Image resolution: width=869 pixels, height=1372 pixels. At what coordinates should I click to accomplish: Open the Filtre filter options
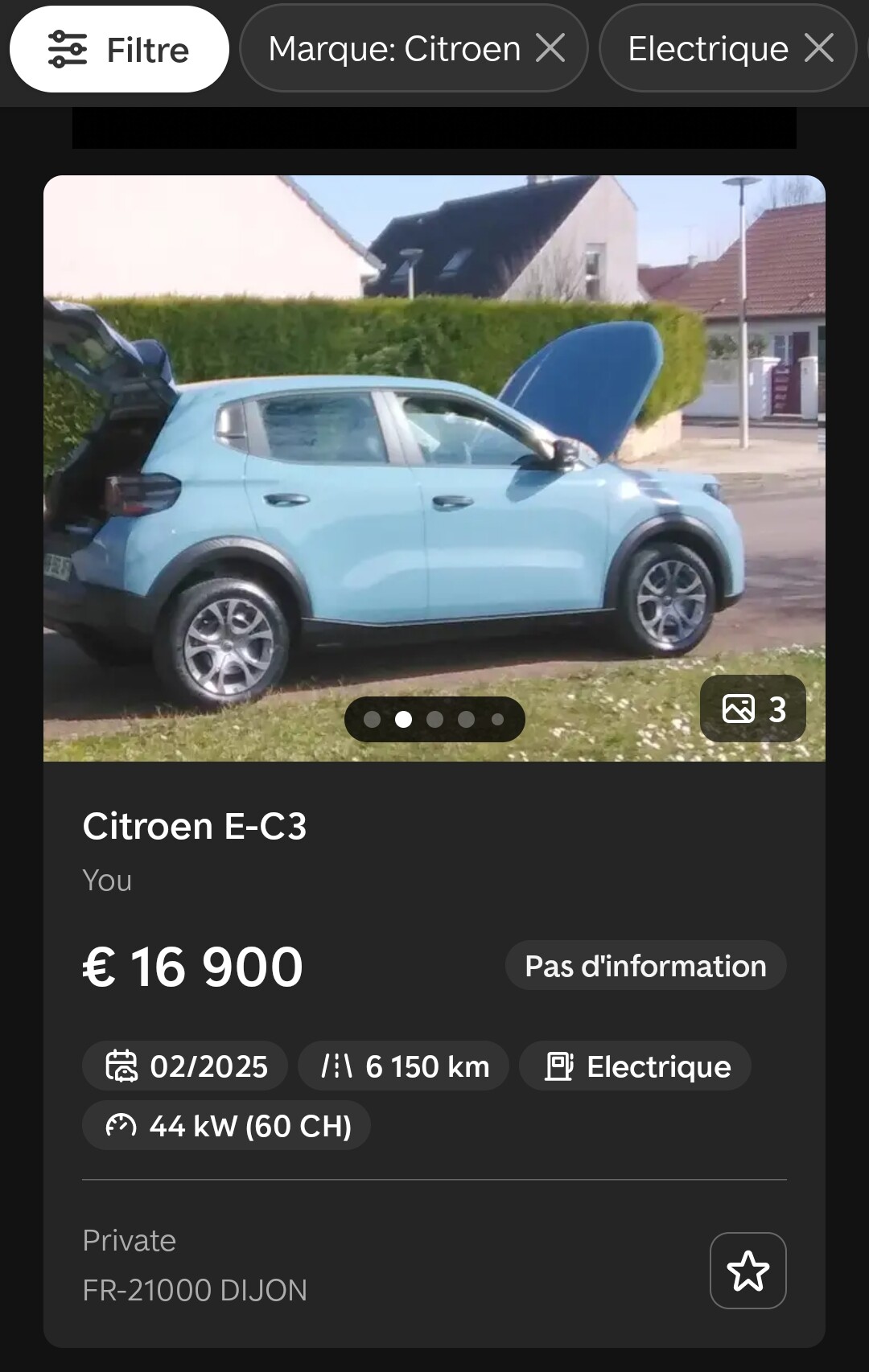click(x=119, y=50)
